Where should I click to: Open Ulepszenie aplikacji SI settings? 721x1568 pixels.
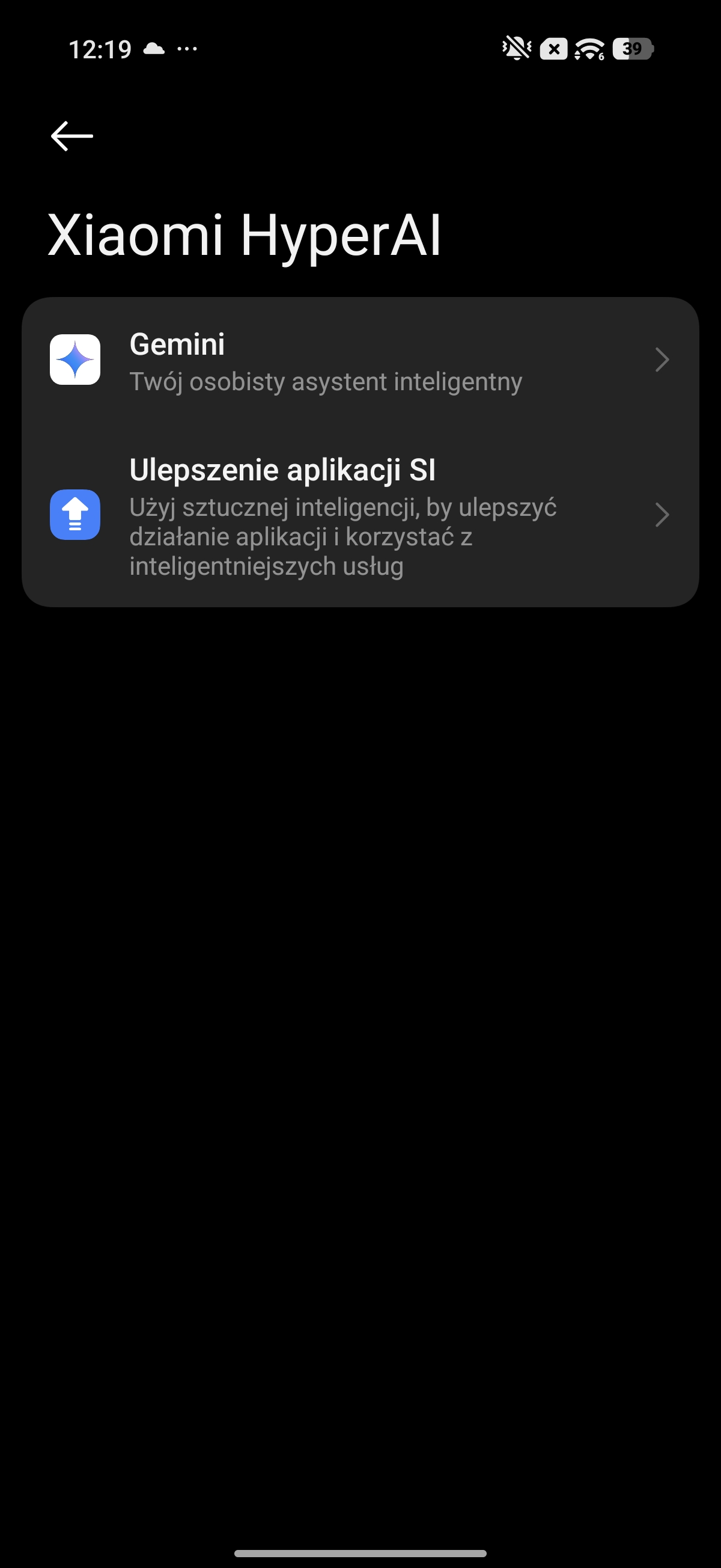[x=359, y=516]
